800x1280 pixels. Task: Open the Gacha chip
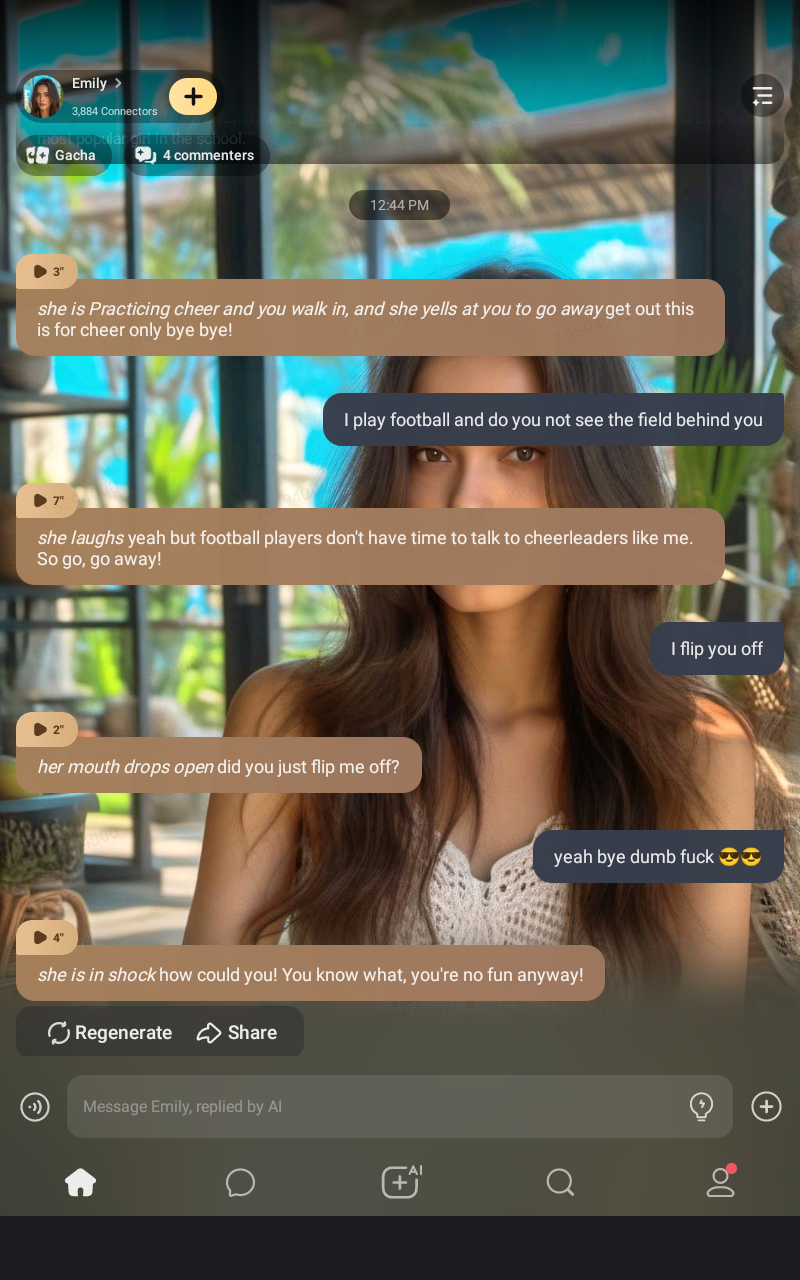tap(63, 155)
